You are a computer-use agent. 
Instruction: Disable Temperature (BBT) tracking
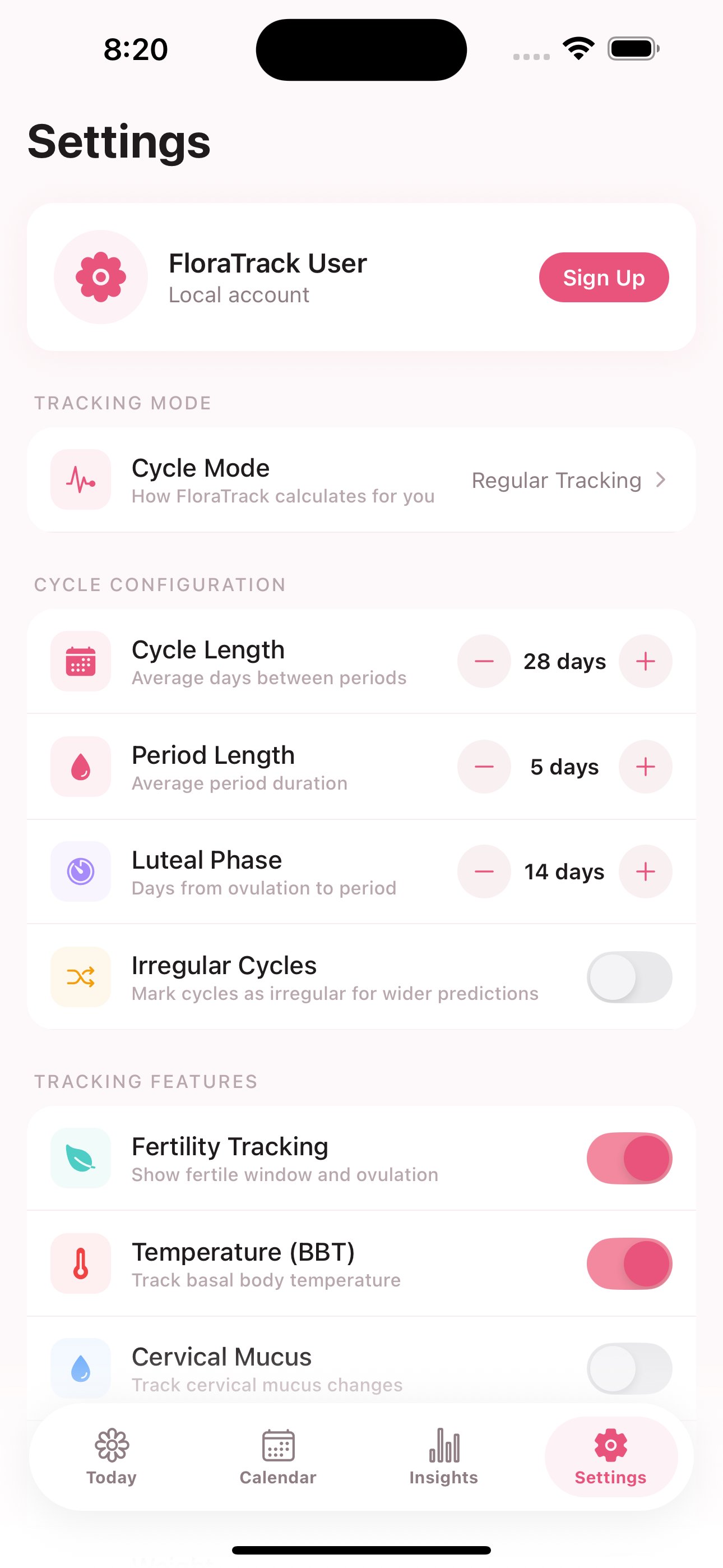(629, 1263)
